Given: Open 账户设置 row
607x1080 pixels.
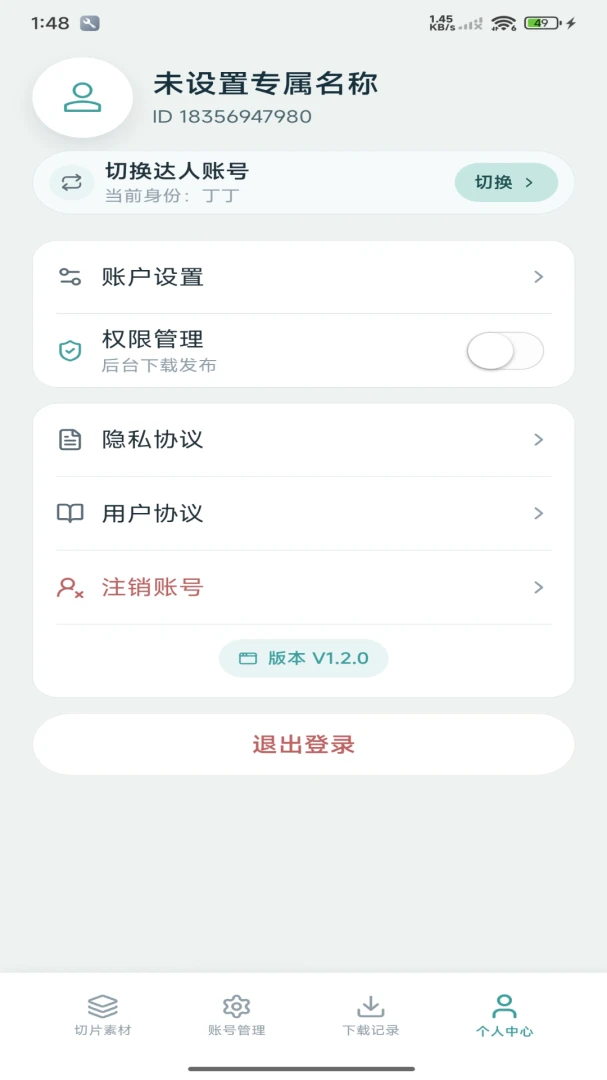Looking at the screenshot, I should point(303,277).
